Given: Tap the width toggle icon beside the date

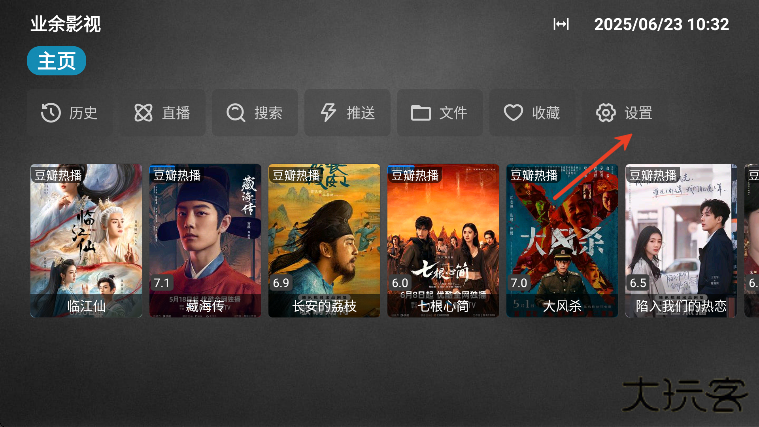Looking at the screenshot, I should (x=561, y=24).
